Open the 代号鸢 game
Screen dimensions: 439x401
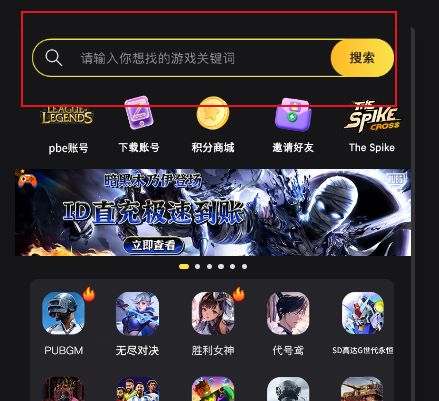point(288,323)
